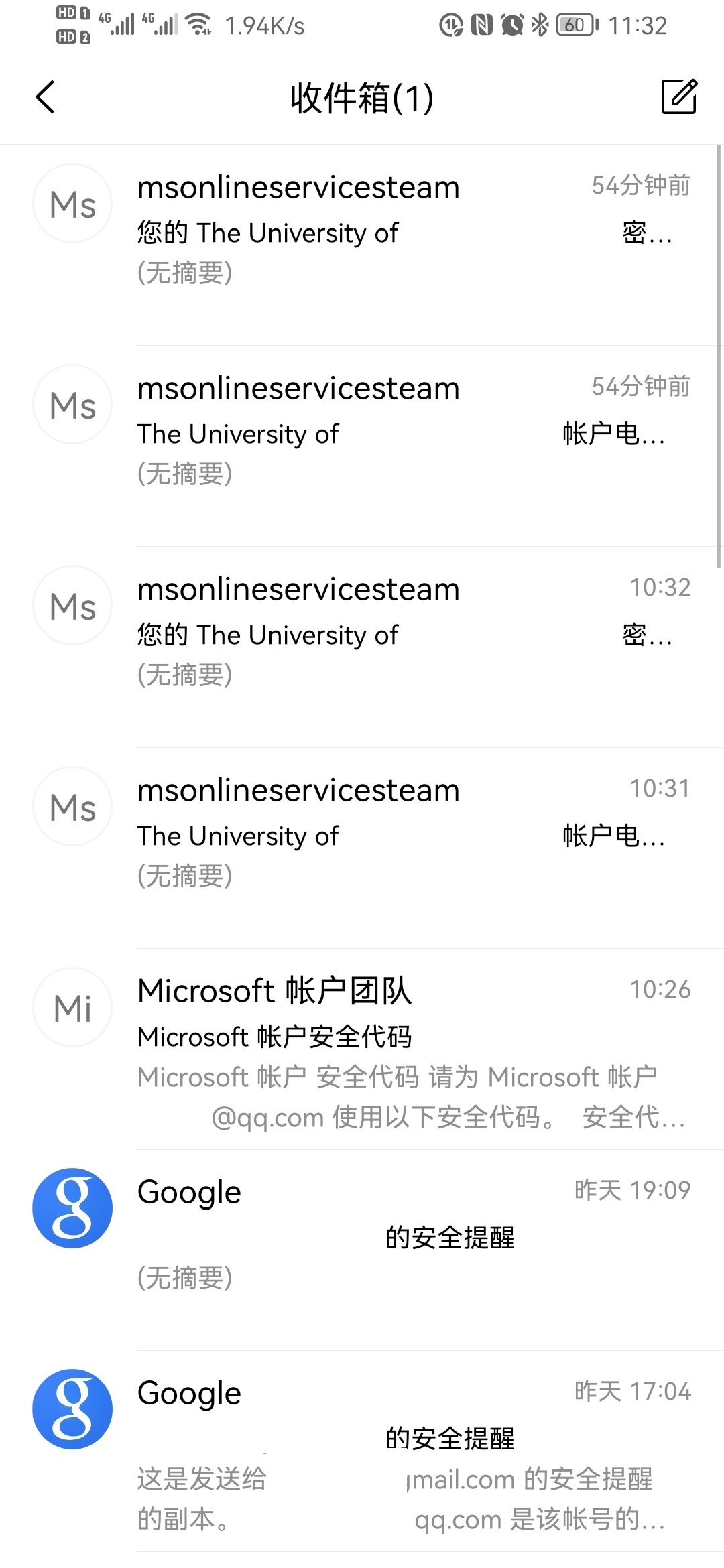Go back from the inbox
724x1568 pixels.
click(46, 97)
